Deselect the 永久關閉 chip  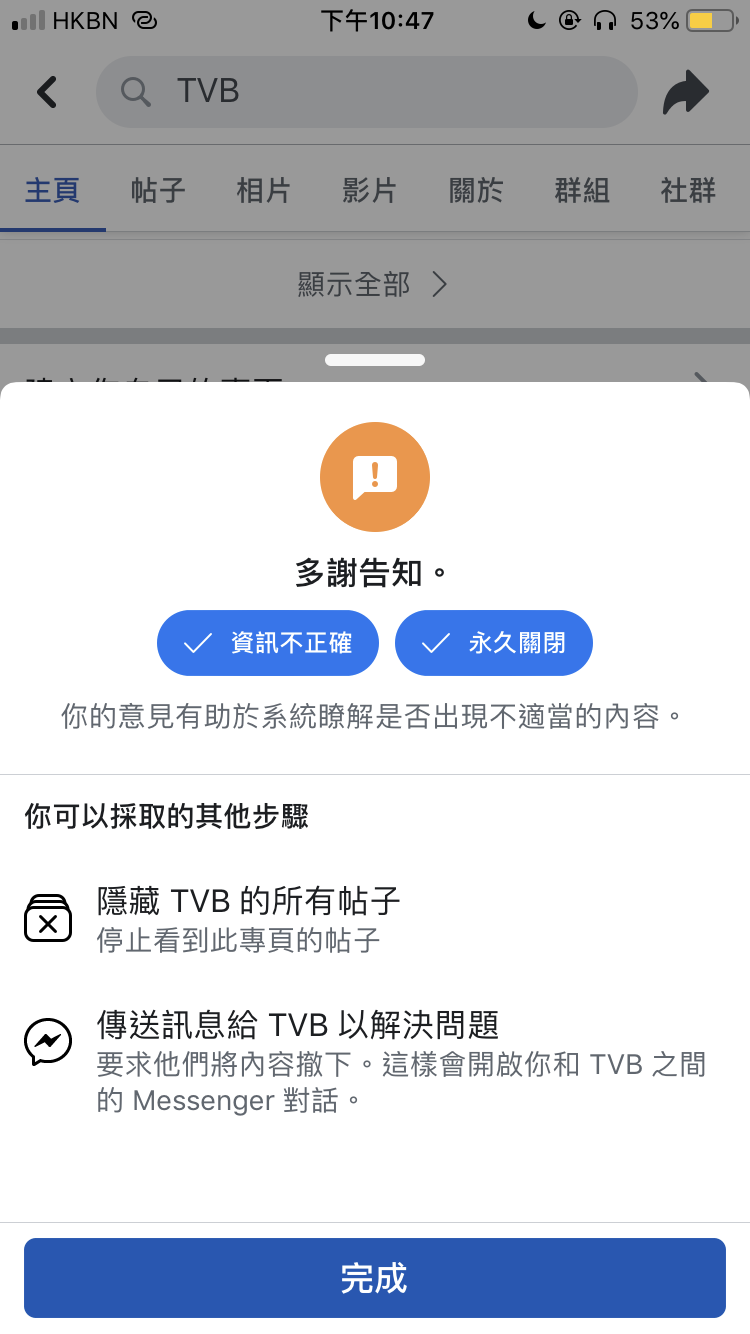(x=494, y=643)
